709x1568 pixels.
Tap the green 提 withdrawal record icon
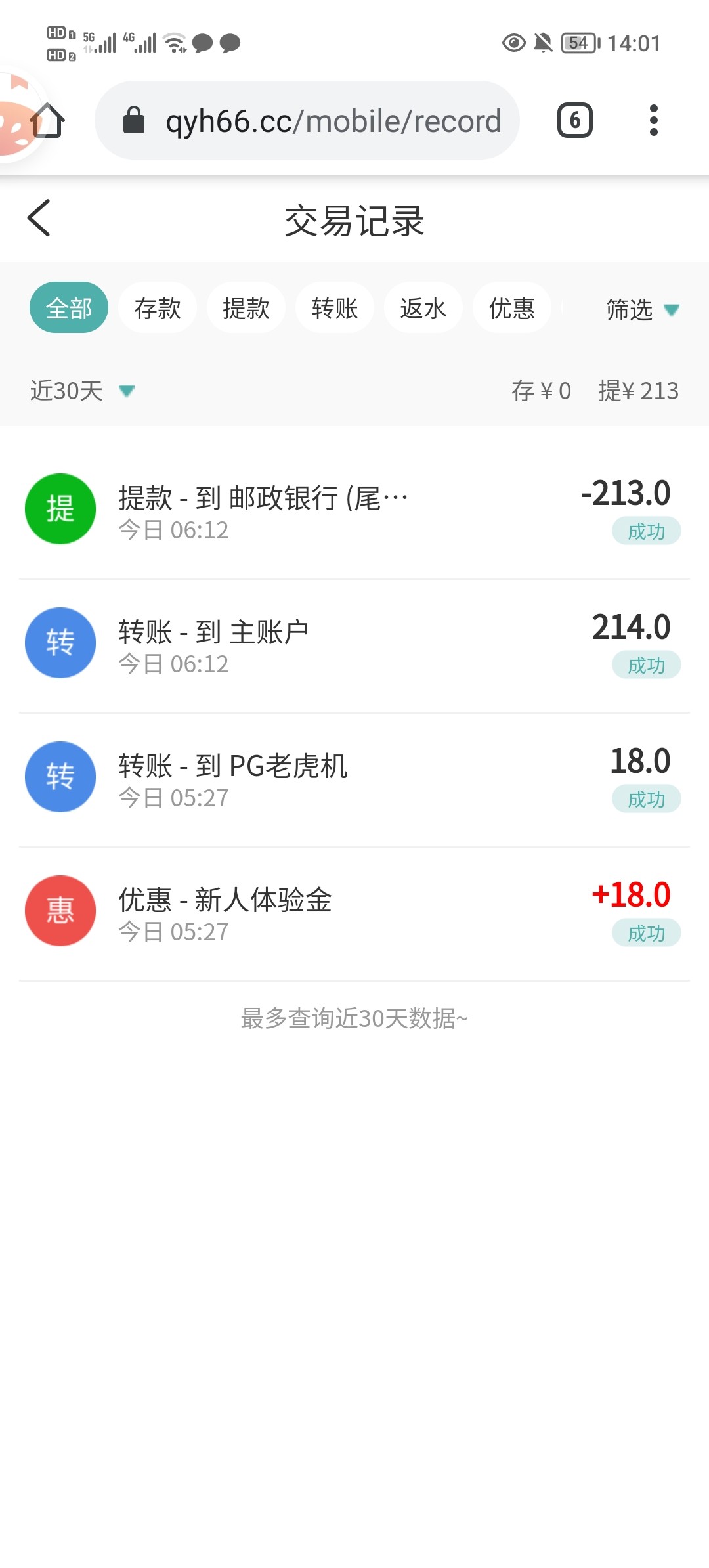[60, 509]
